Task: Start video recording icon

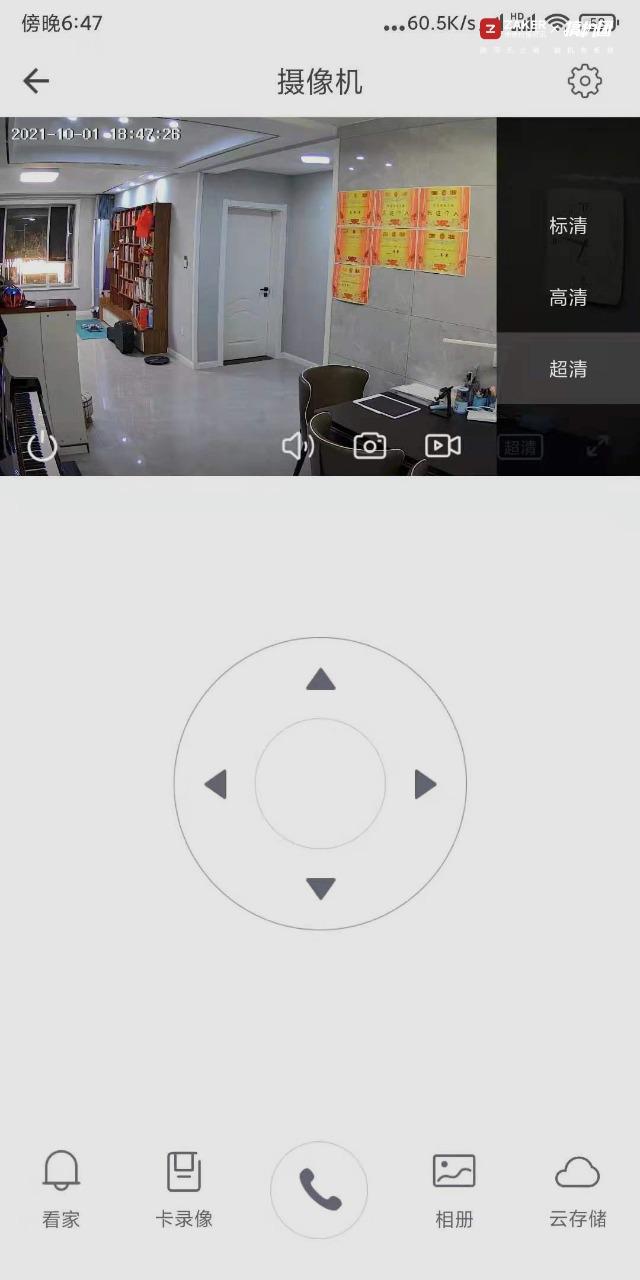Action: [443, 446]
